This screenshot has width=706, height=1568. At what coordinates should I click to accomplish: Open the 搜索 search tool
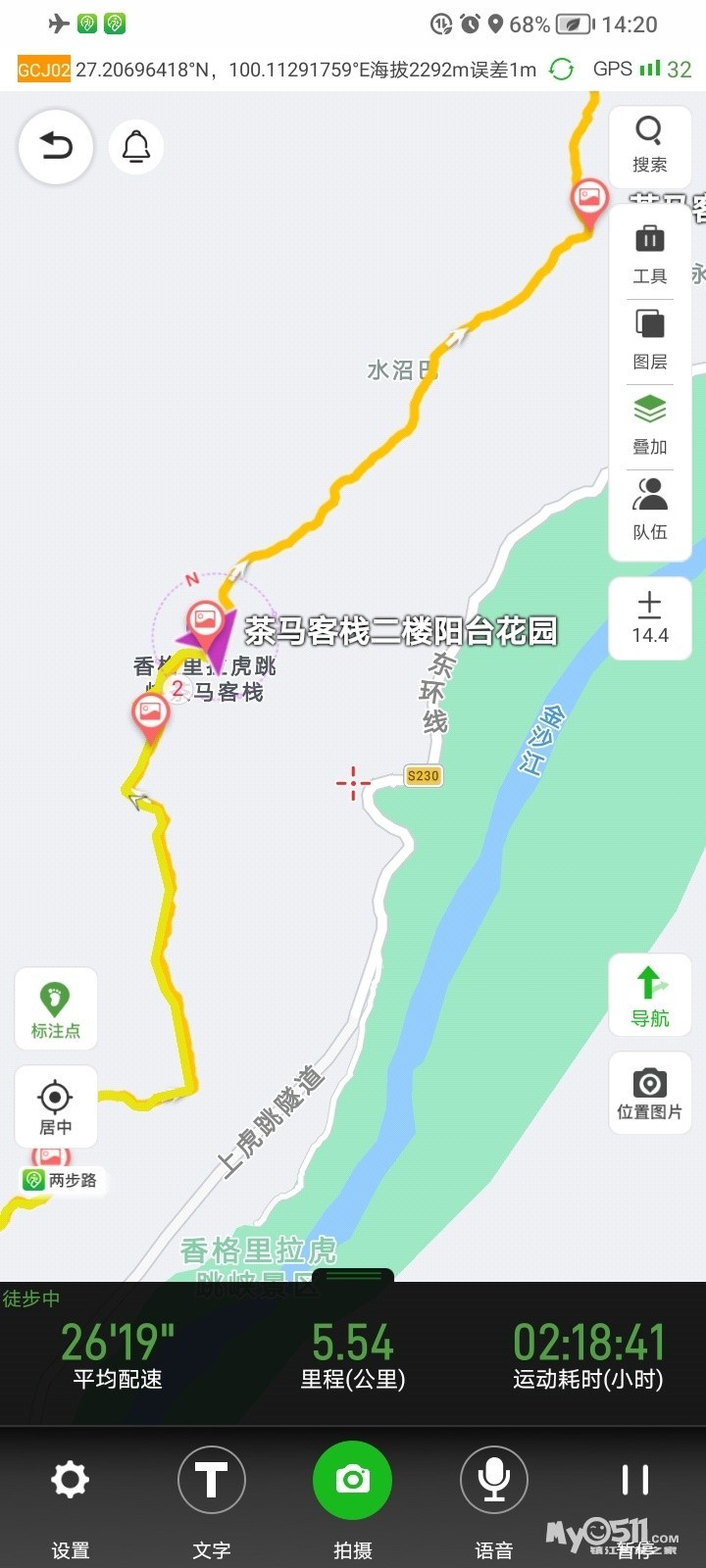coord(649,143)
